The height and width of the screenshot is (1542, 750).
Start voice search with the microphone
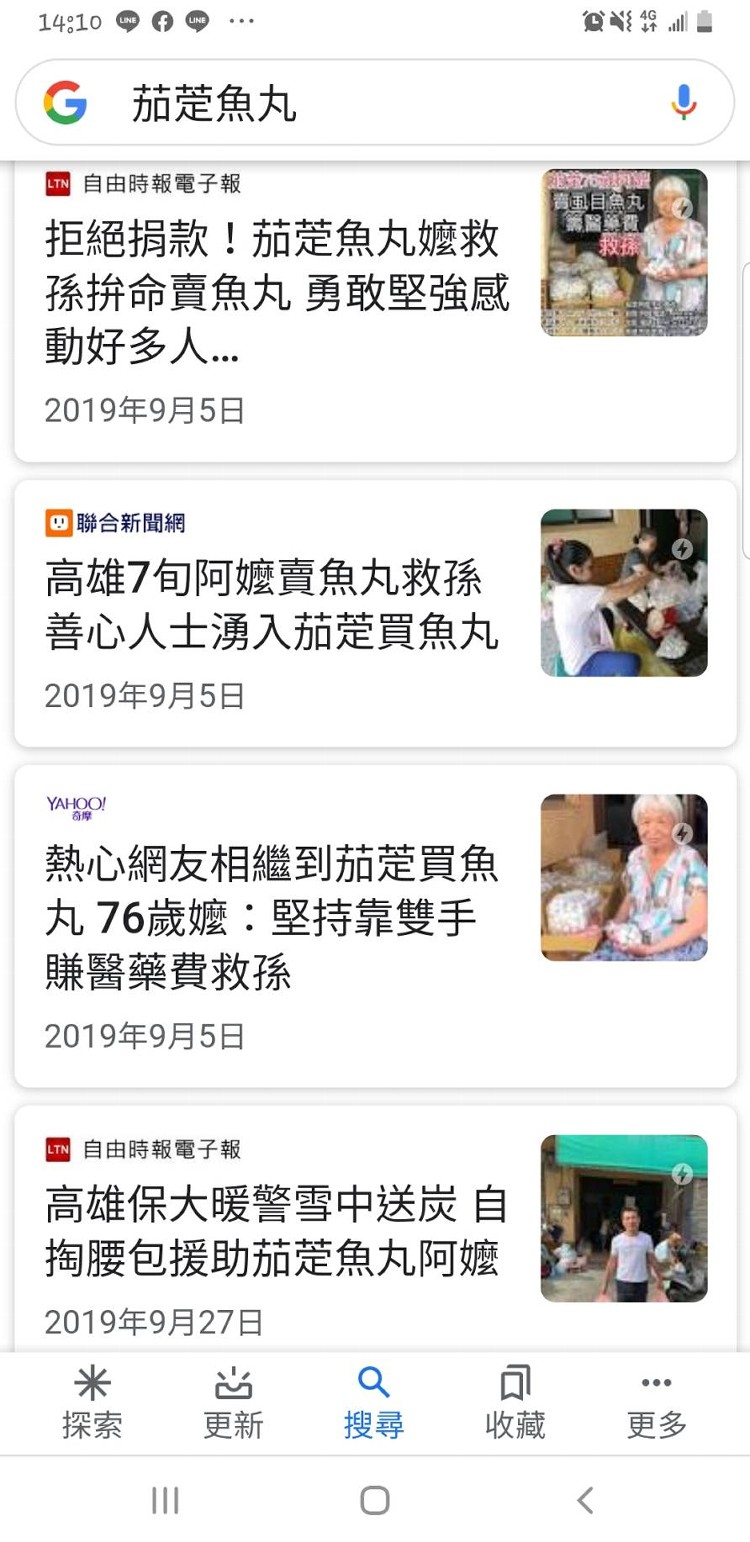(x=684, y=103)
